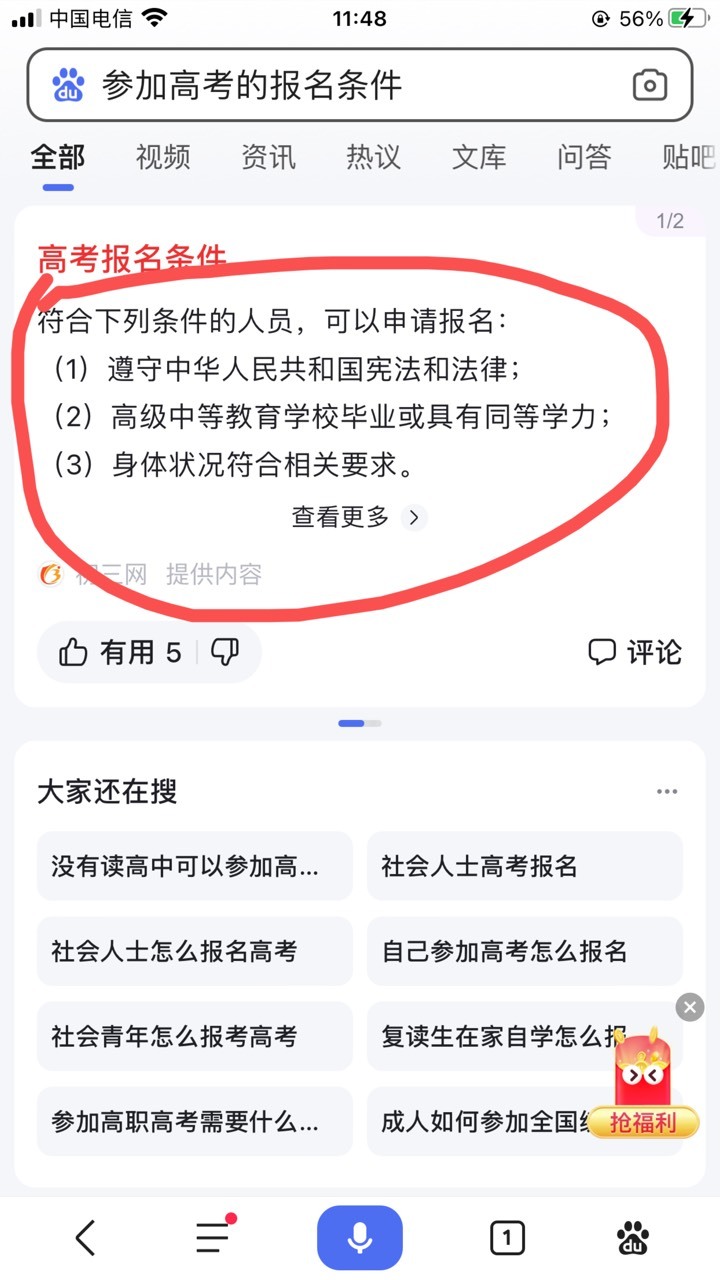Go back with the bottom arrow
Screen dimensions: 720x1280
pos(86,1239)
